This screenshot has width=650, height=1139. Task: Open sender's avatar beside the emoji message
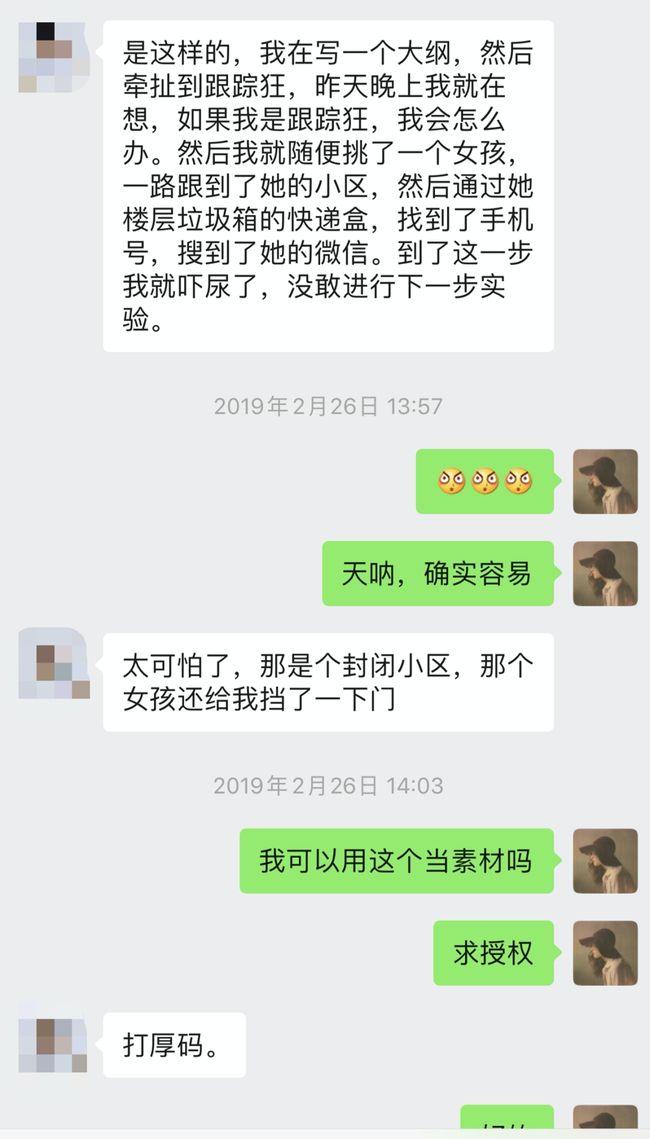(605, 481)
